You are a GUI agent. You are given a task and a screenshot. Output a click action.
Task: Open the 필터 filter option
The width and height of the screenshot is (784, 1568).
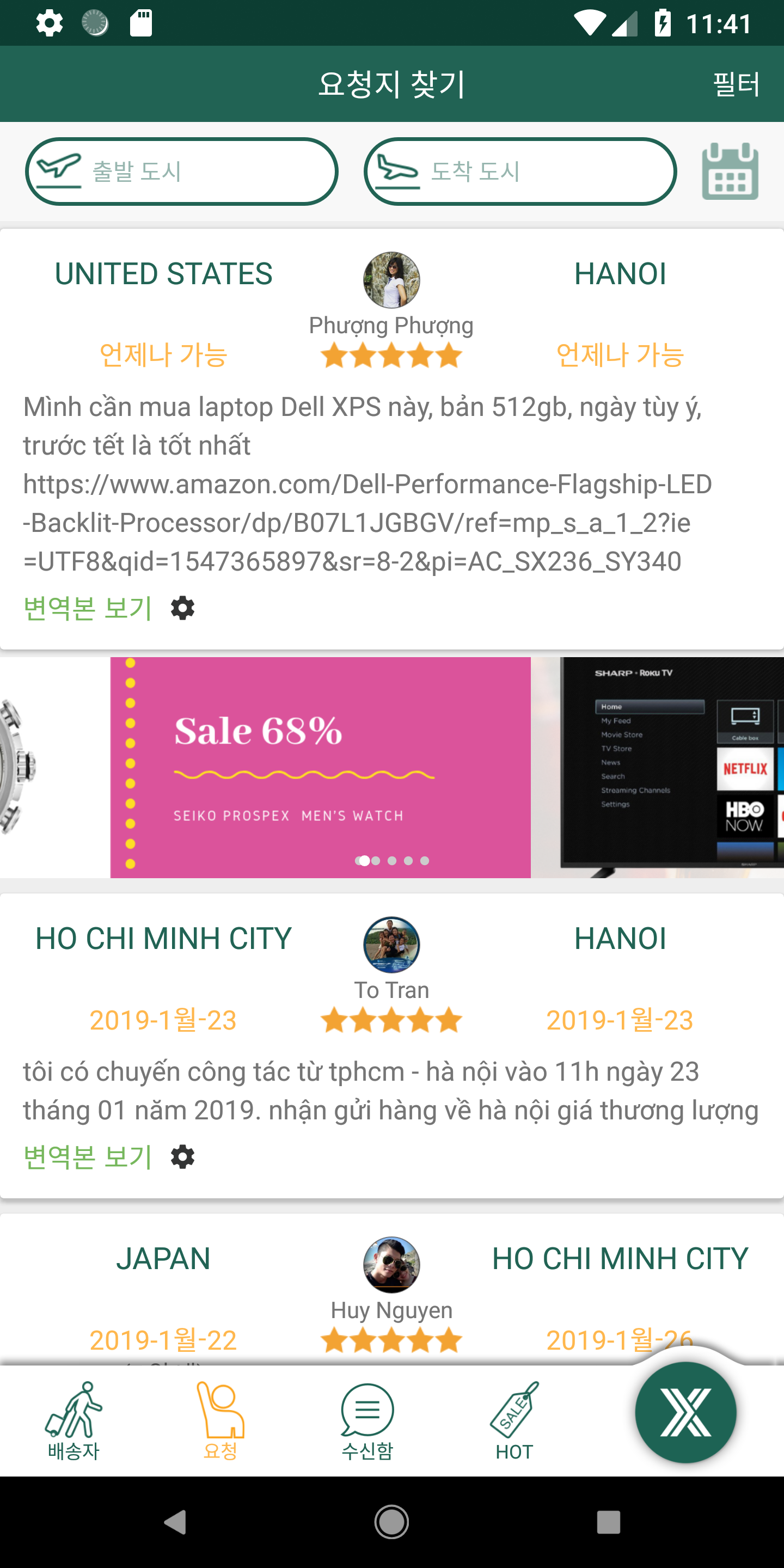(x=736, y=84)
